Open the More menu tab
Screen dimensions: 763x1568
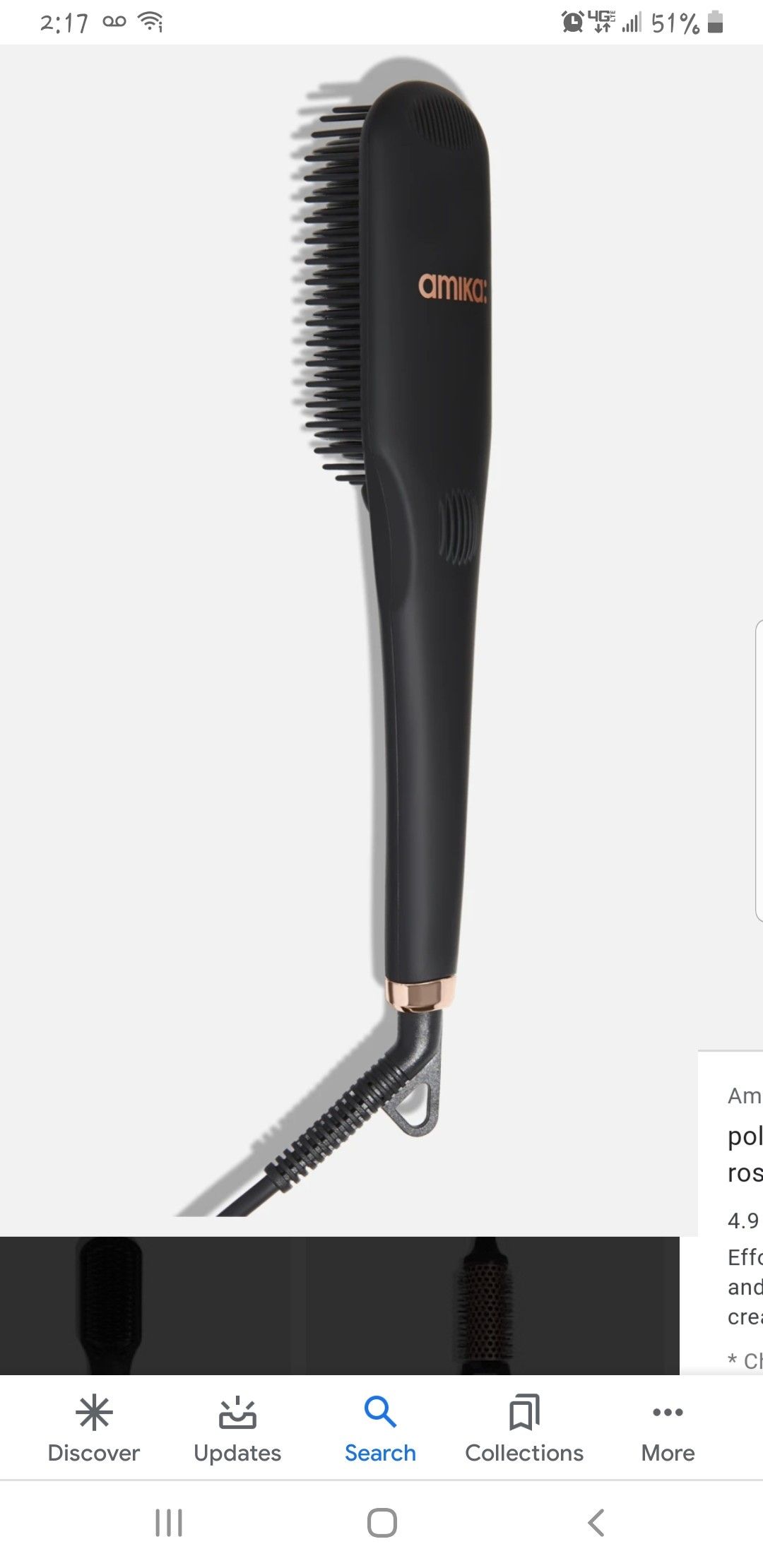[x=668, y=1428]
